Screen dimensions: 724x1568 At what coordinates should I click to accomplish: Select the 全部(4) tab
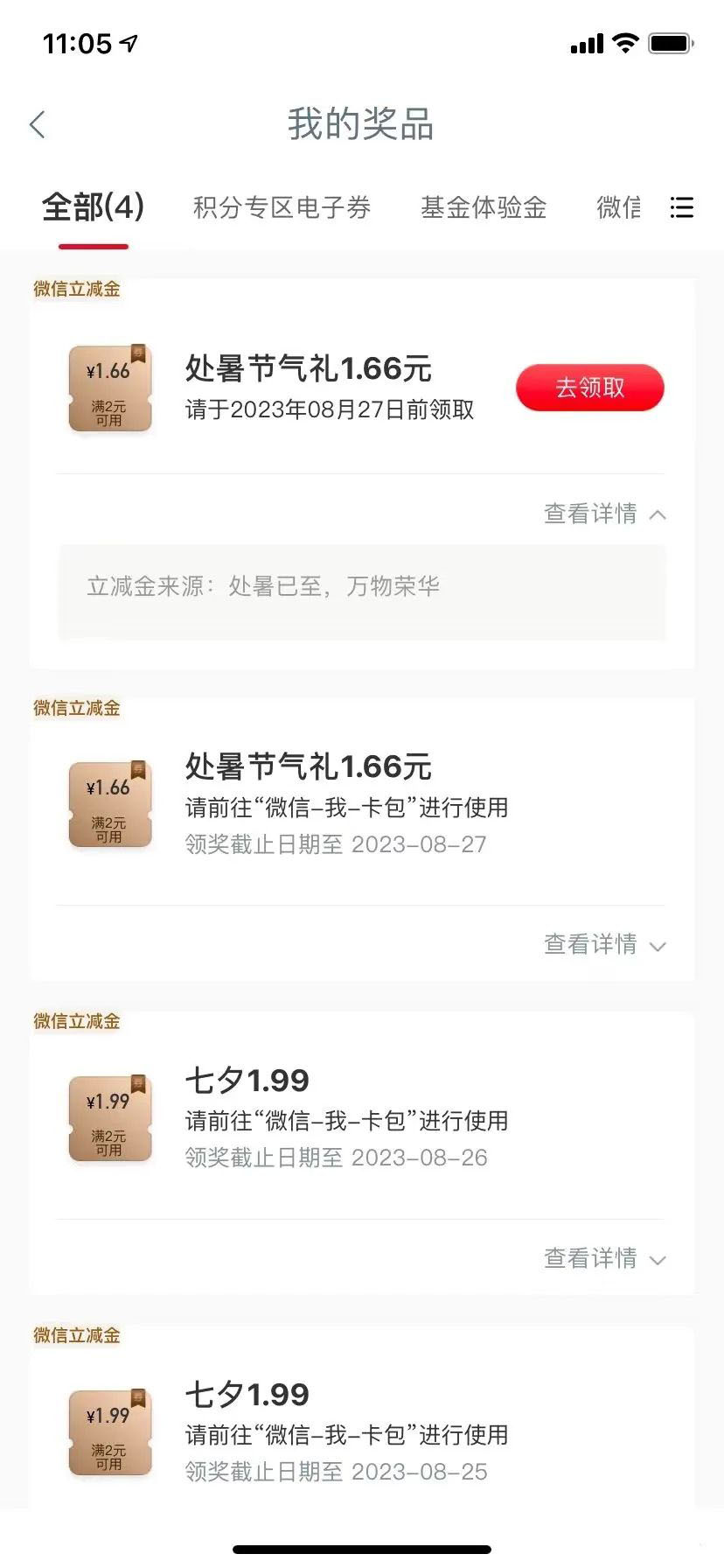93,207
